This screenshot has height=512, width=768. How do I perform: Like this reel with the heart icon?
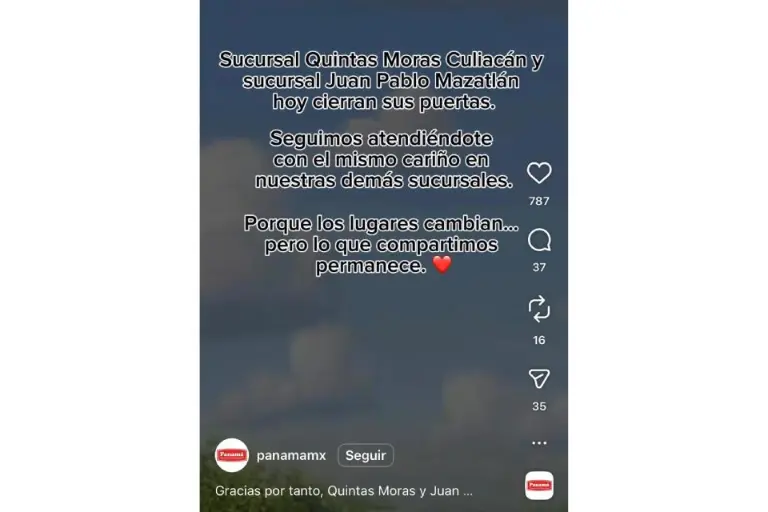click(539, 173)
